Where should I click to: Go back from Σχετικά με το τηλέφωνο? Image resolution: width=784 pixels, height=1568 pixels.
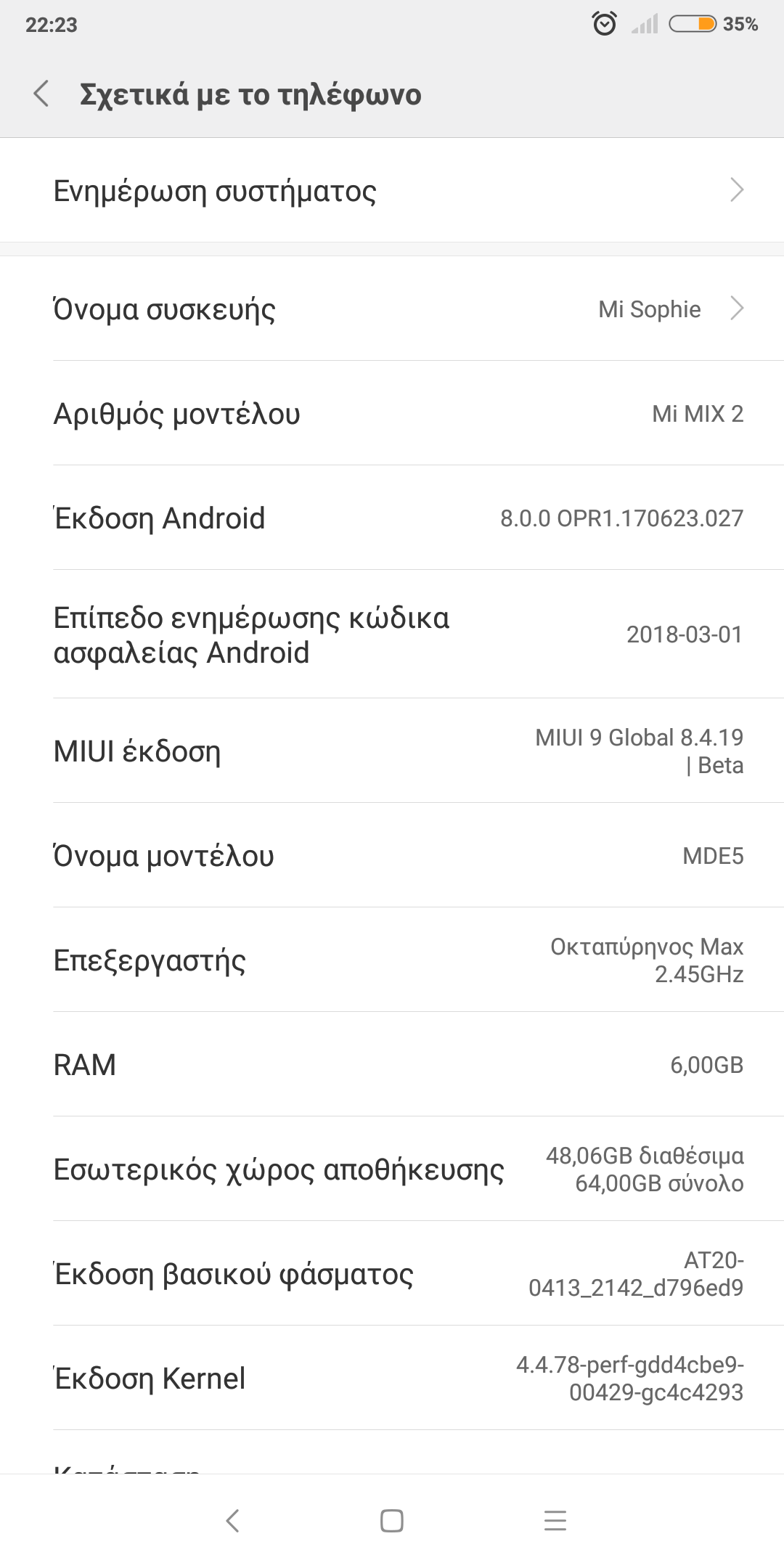[41, 94]
